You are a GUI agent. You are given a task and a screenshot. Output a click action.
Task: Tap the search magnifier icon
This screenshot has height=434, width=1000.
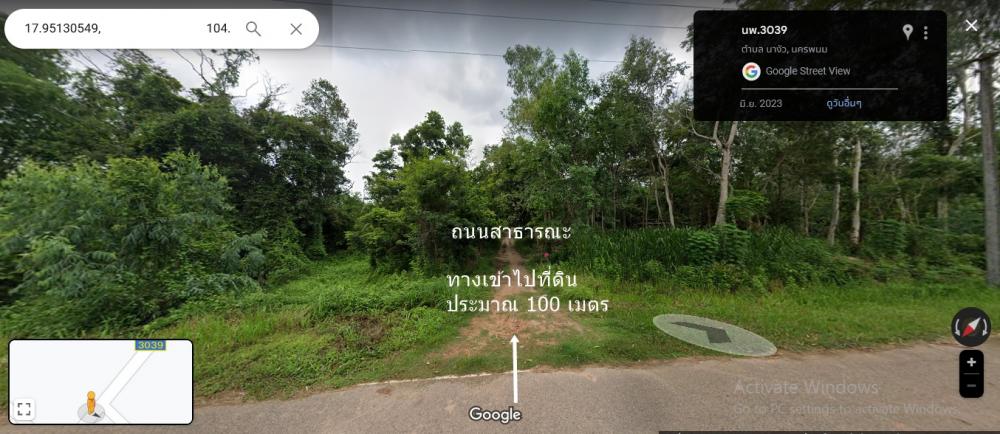[254, 29]
